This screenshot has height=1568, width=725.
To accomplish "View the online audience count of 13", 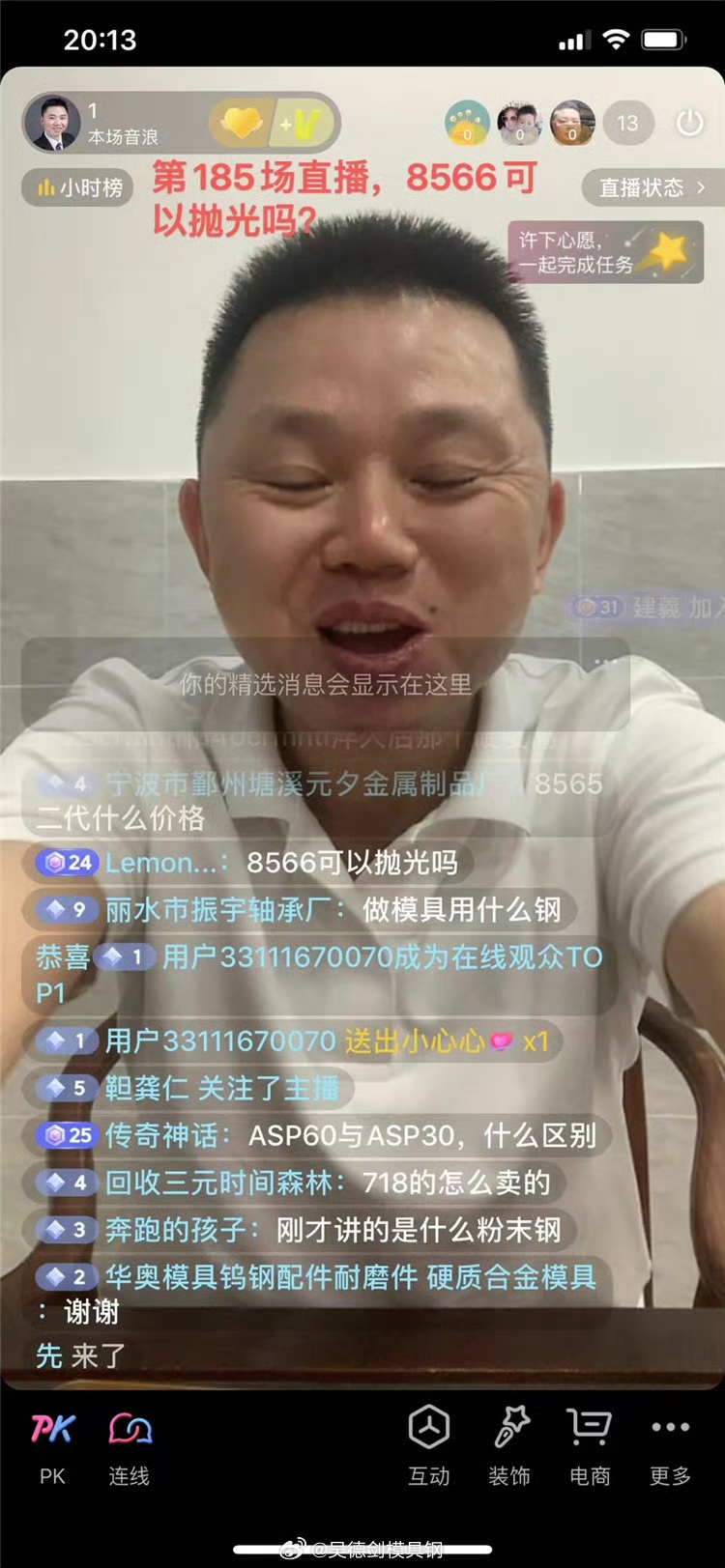I will click(627, 124).
